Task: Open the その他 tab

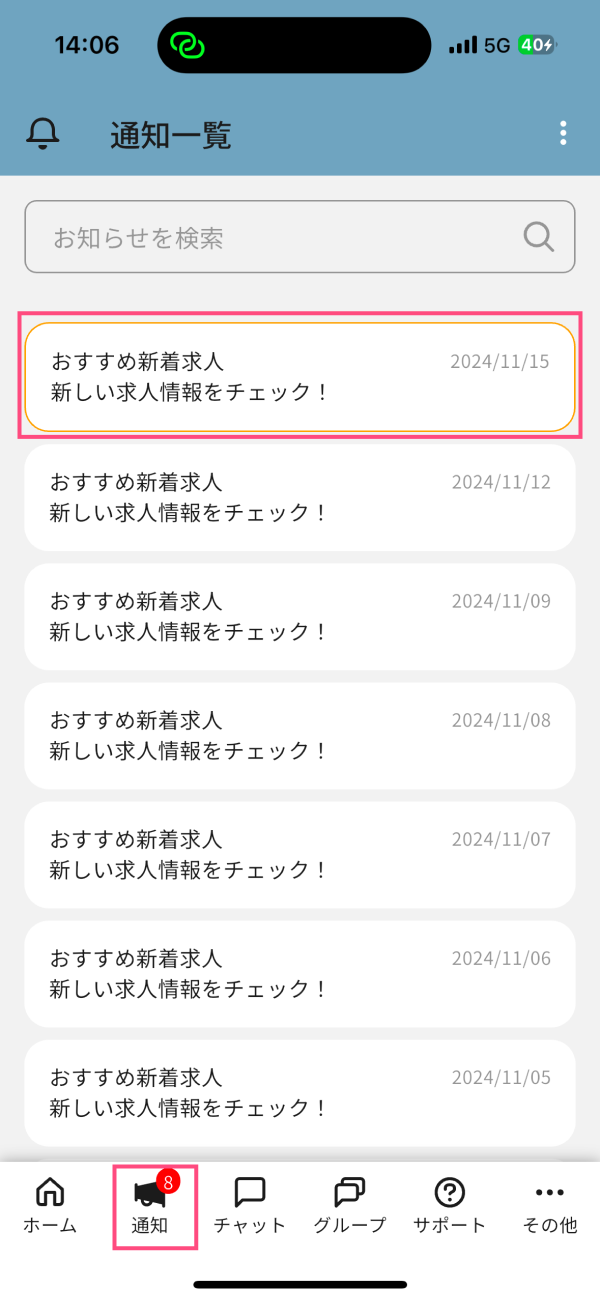Action: tap(550, 1205)
